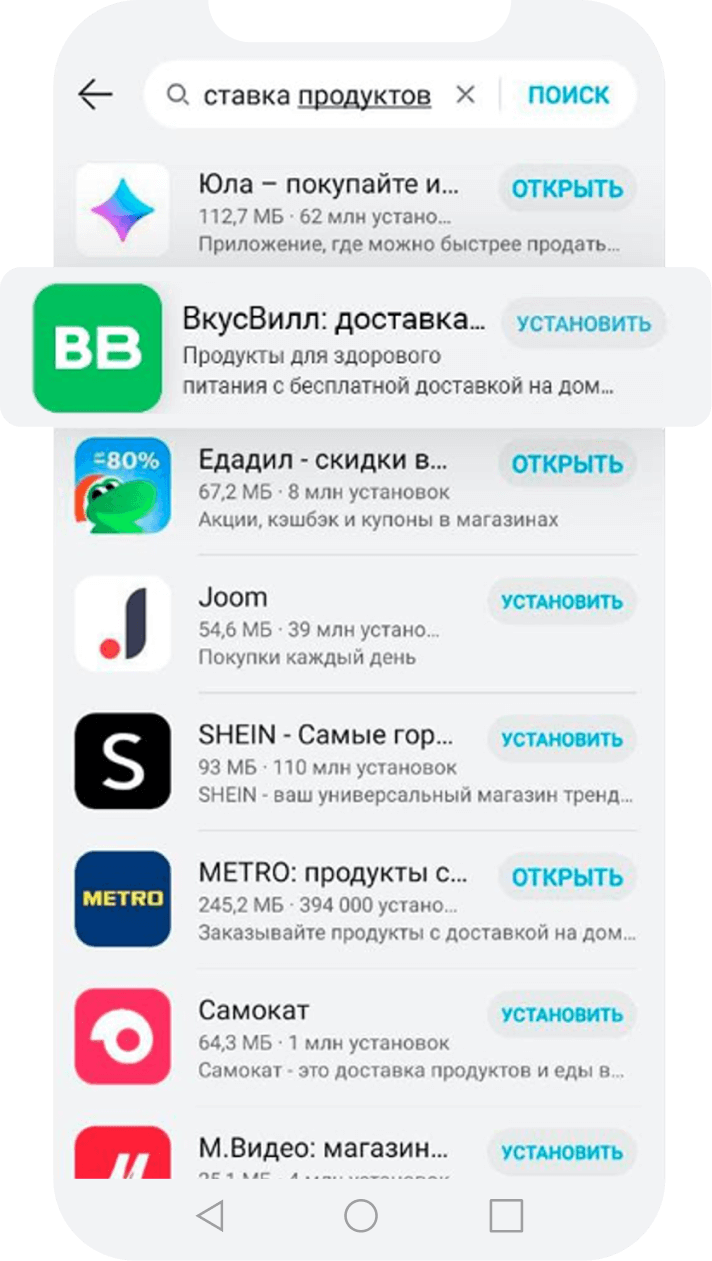The image size is (712, 1261).
Task: Open the Едадил app
Action: [567, 464]
